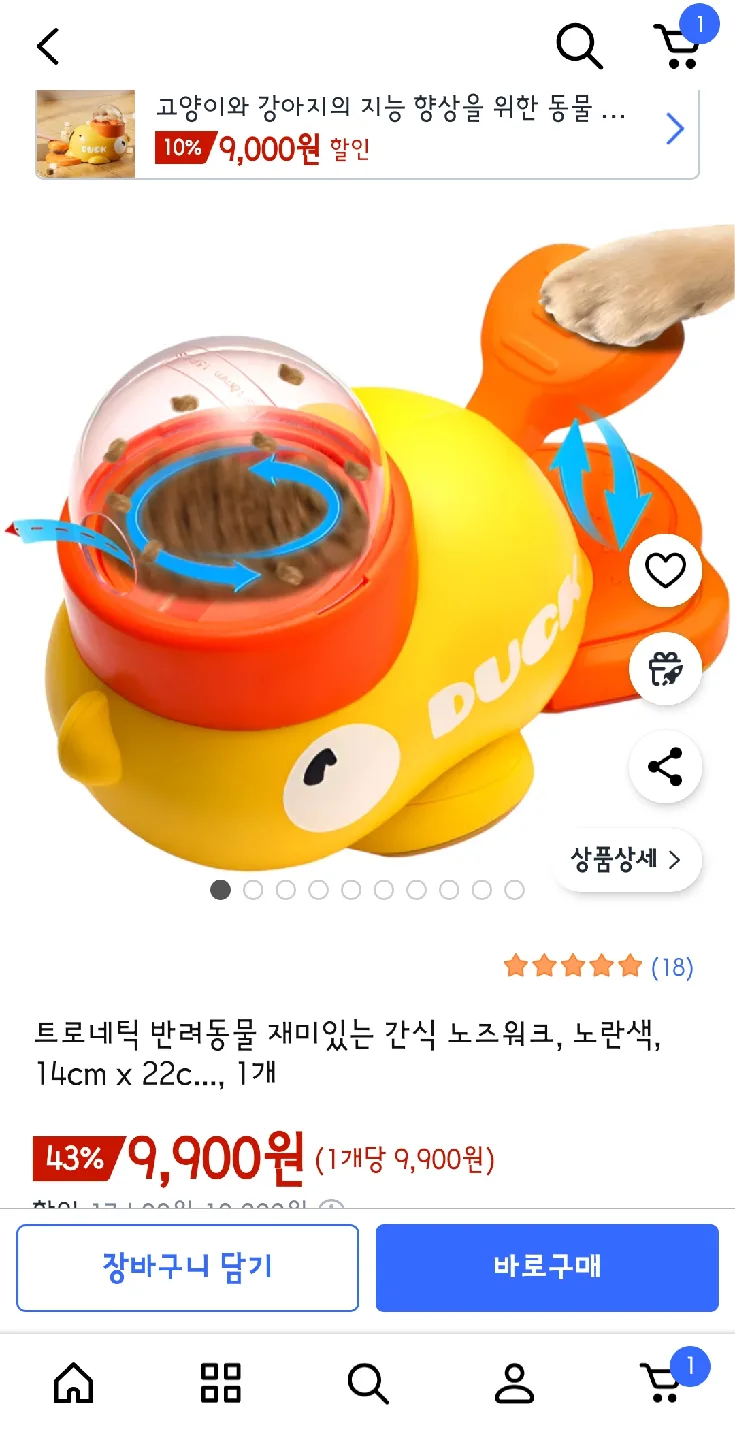Viewport: 735px width, 1440px height.
Task: Open search from the top bar
Action: coord(579,46)
